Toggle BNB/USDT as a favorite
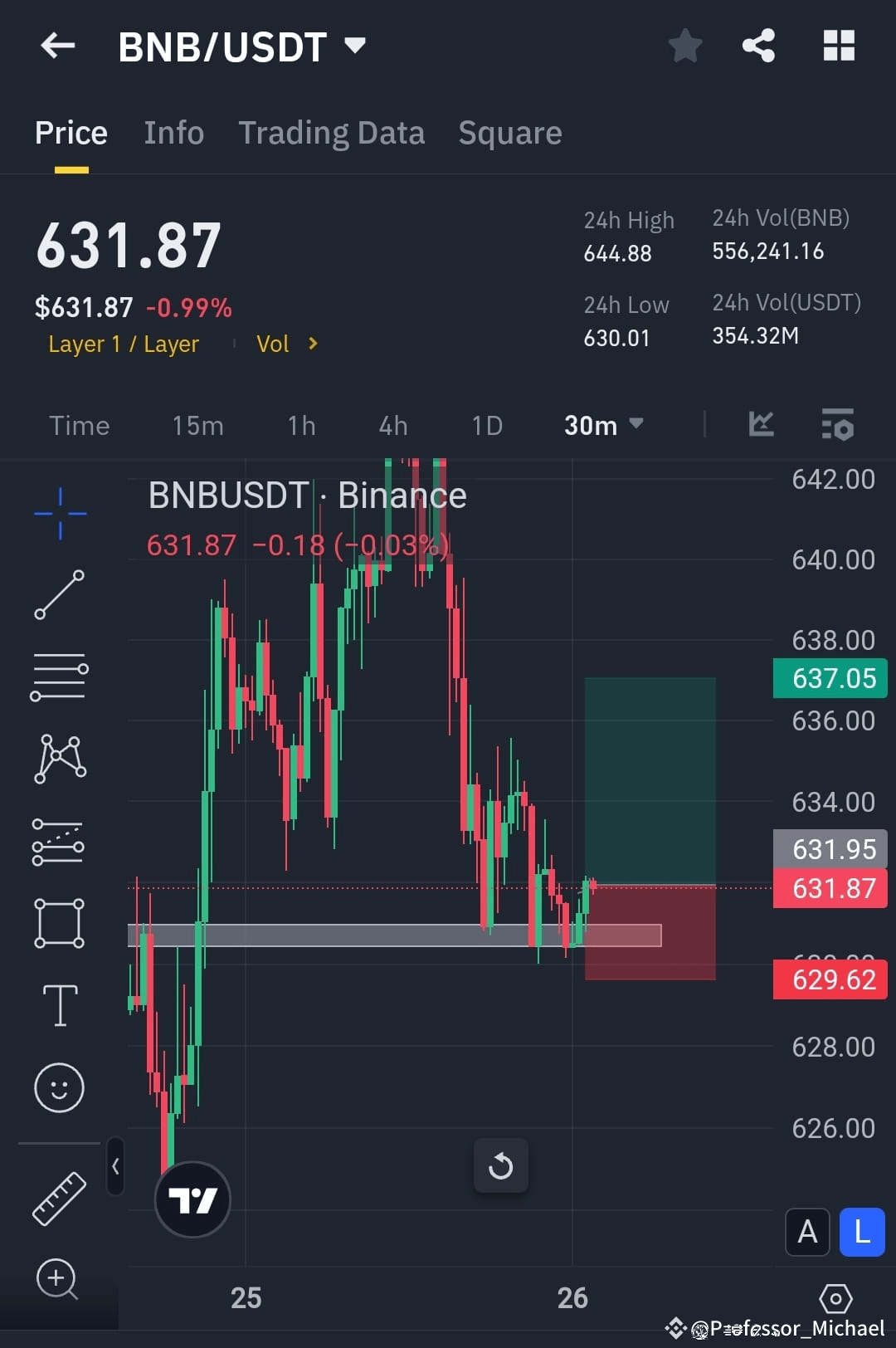This screenshot has height=1348, width=896. [x=685, y=46]
